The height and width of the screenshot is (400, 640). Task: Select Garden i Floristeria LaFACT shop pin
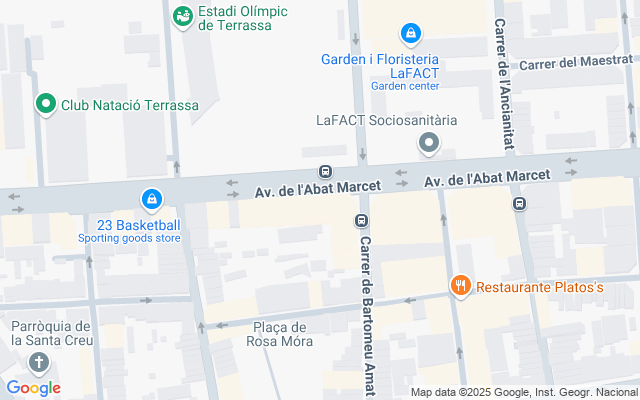click(410, 35)
